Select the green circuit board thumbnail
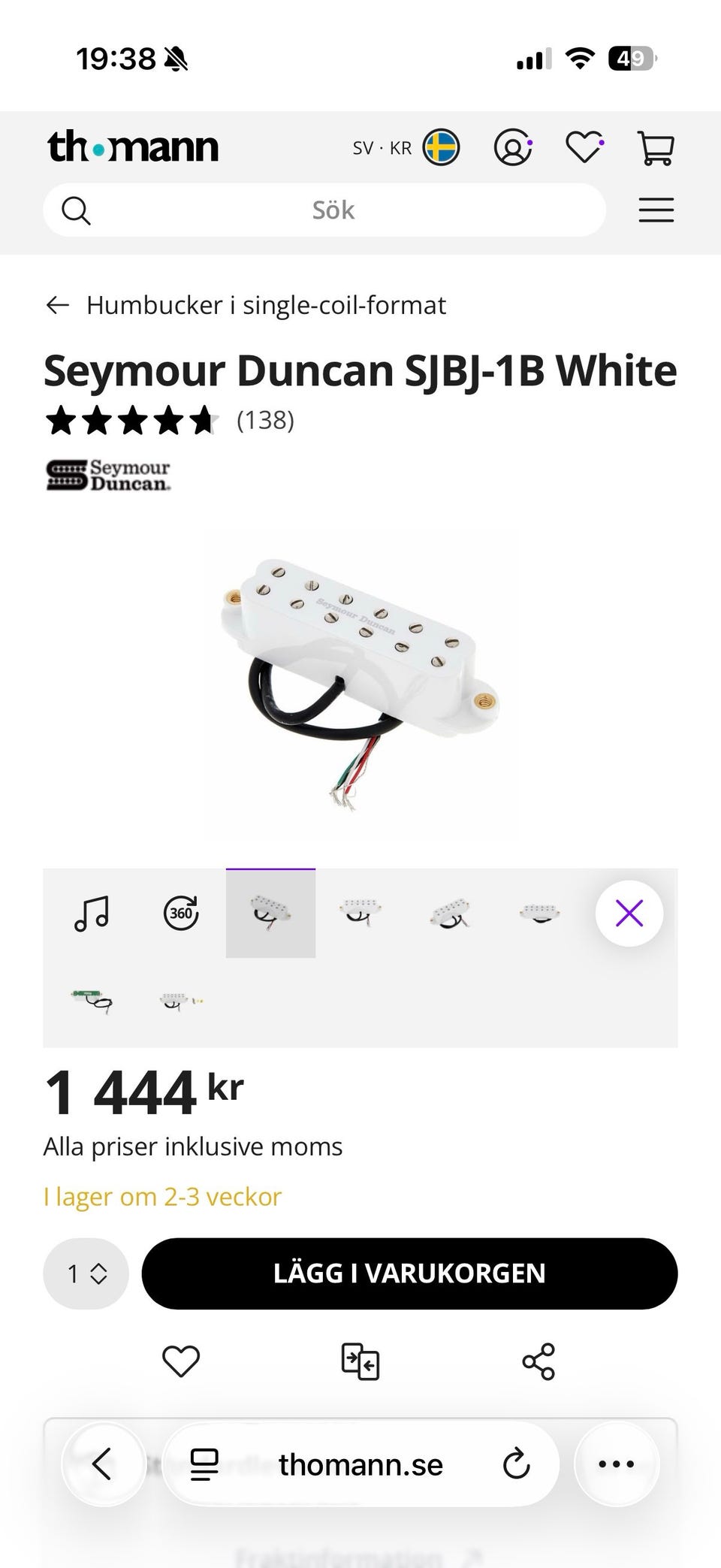The width and height of the screenshot is (721, 1568). point(92,1001)
